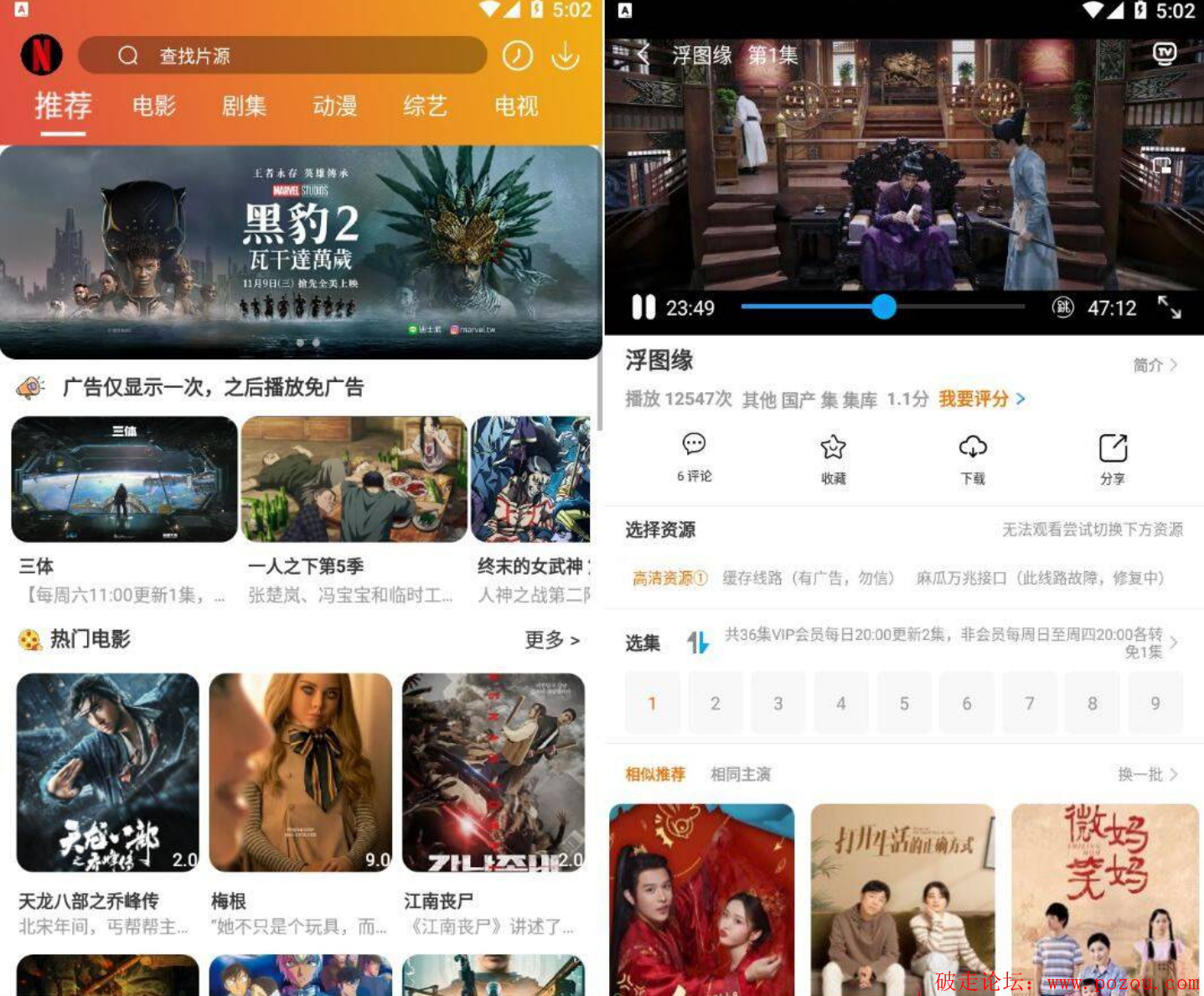Share this show via 分享
This screenshot has width=1204, height=996.
pos(1112,457)
